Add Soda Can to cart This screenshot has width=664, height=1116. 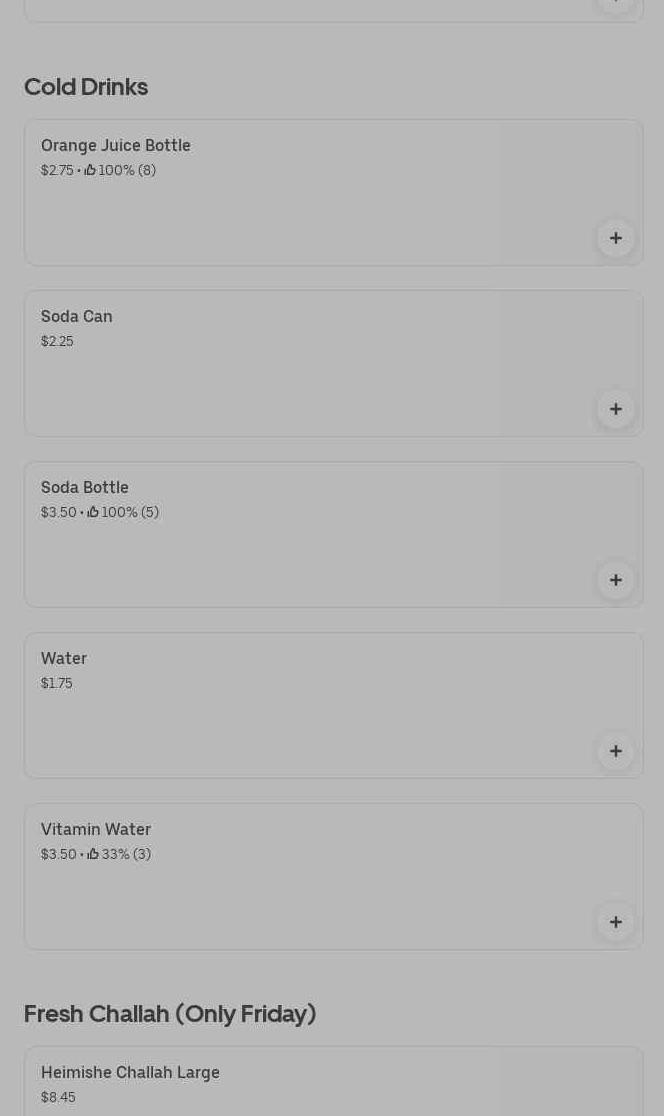(x=615, y=409)
